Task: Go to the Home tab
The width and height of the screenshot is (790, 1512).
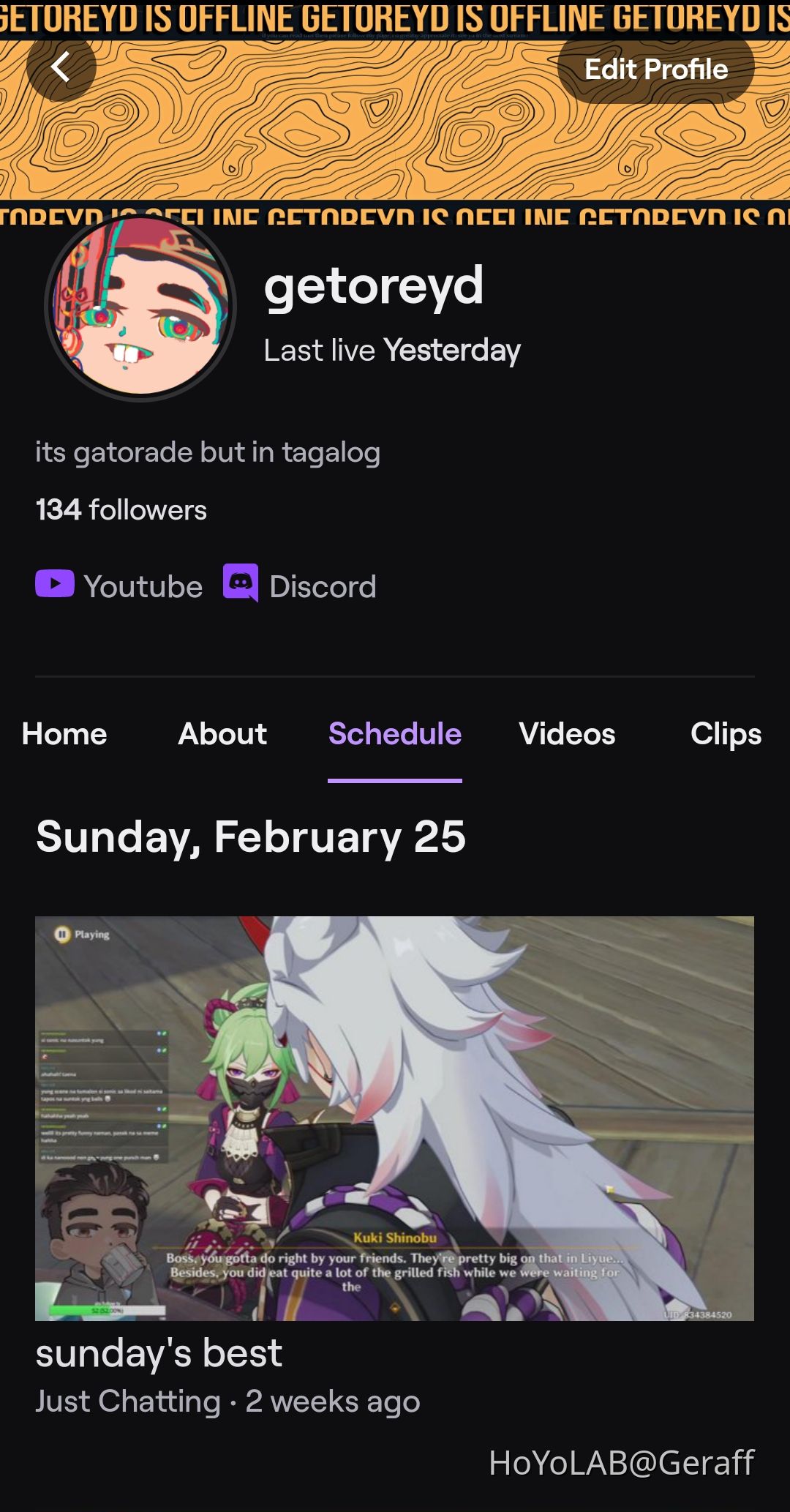Action: pyautogui.click(x=63, y=733)
